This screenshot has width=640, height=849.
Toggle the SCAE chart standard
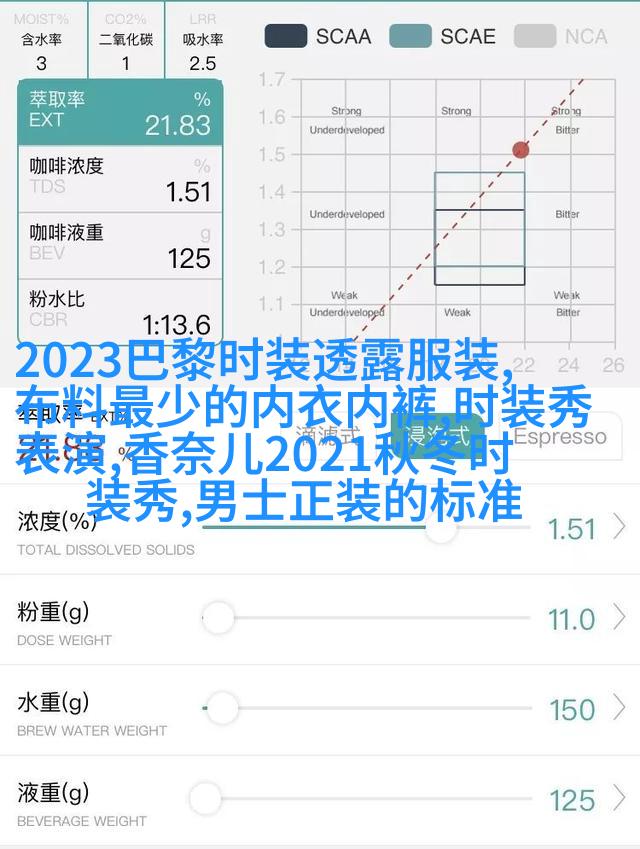(x=442, y=36)
